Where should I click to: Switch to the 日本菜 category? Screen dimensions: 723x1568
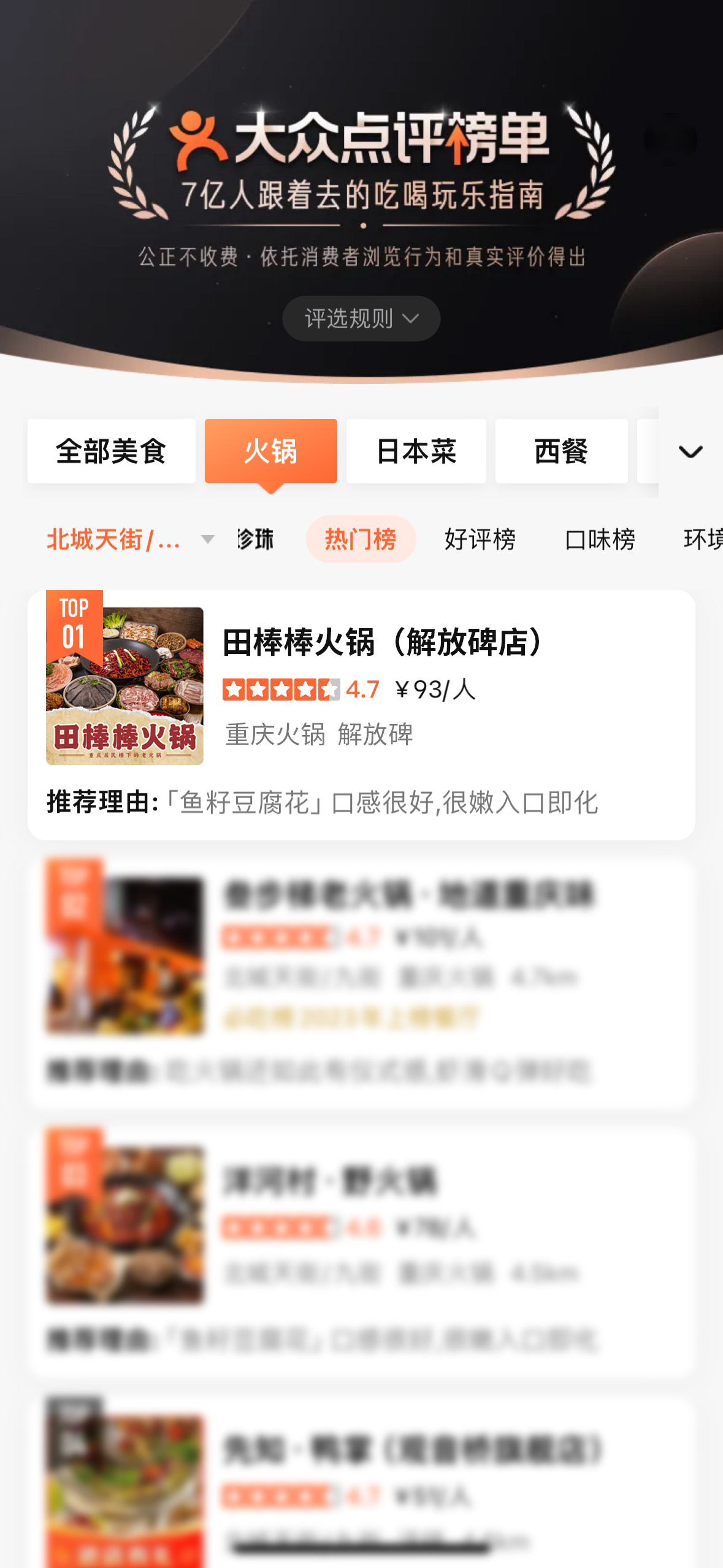click(416, 452)
